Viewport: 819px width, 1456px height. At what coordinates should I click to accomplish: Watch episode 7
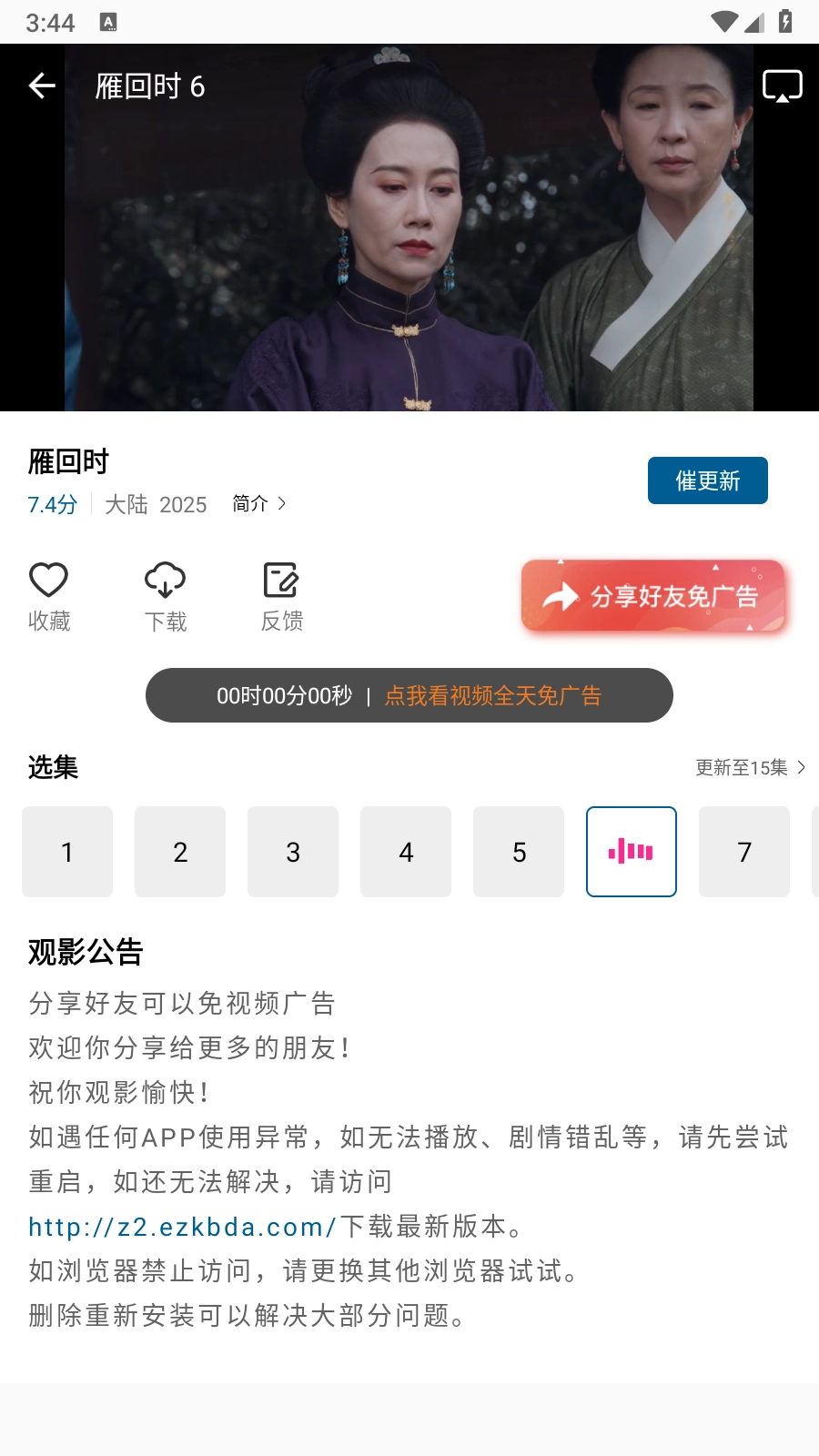[744, 852]
